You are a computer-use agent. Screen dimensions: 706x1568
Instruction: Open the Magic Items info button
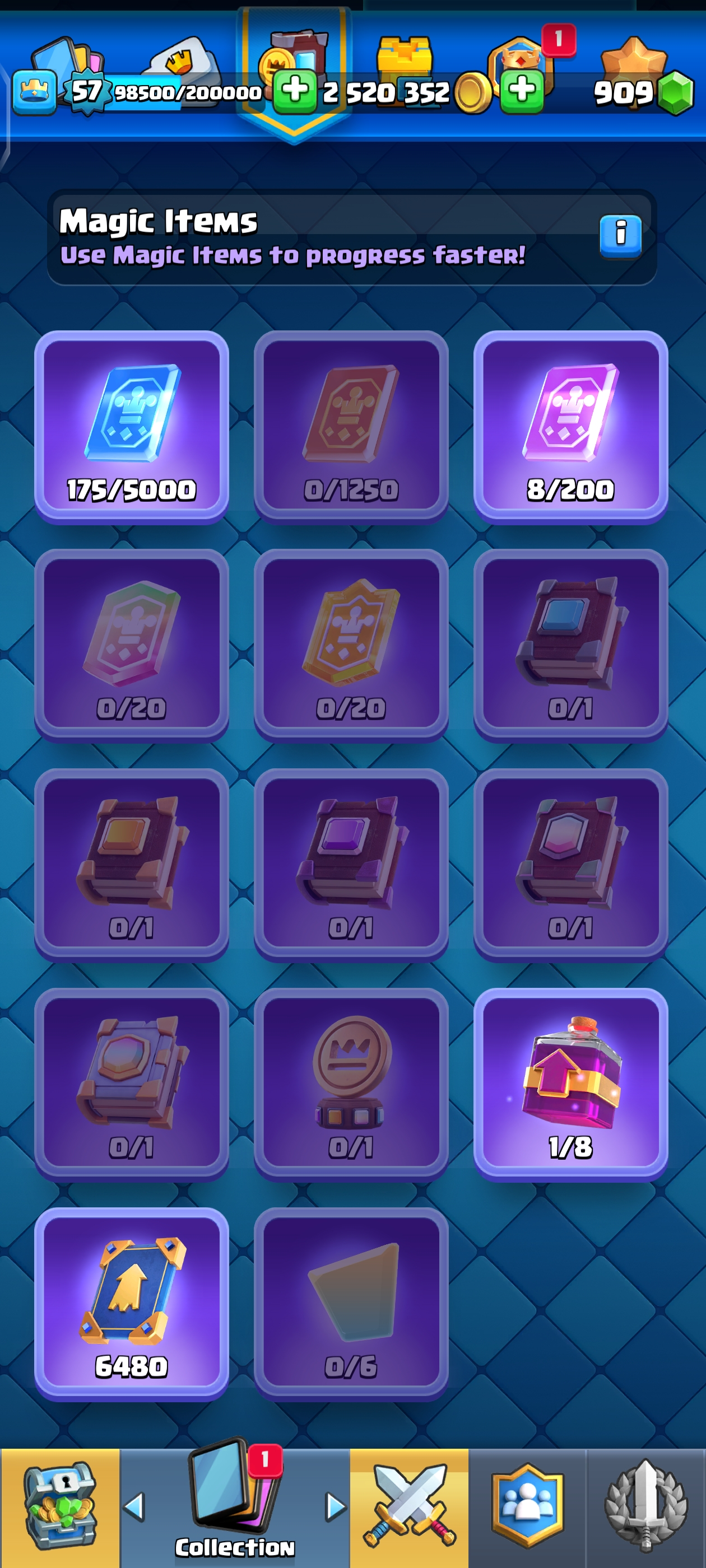pos(620,235)
